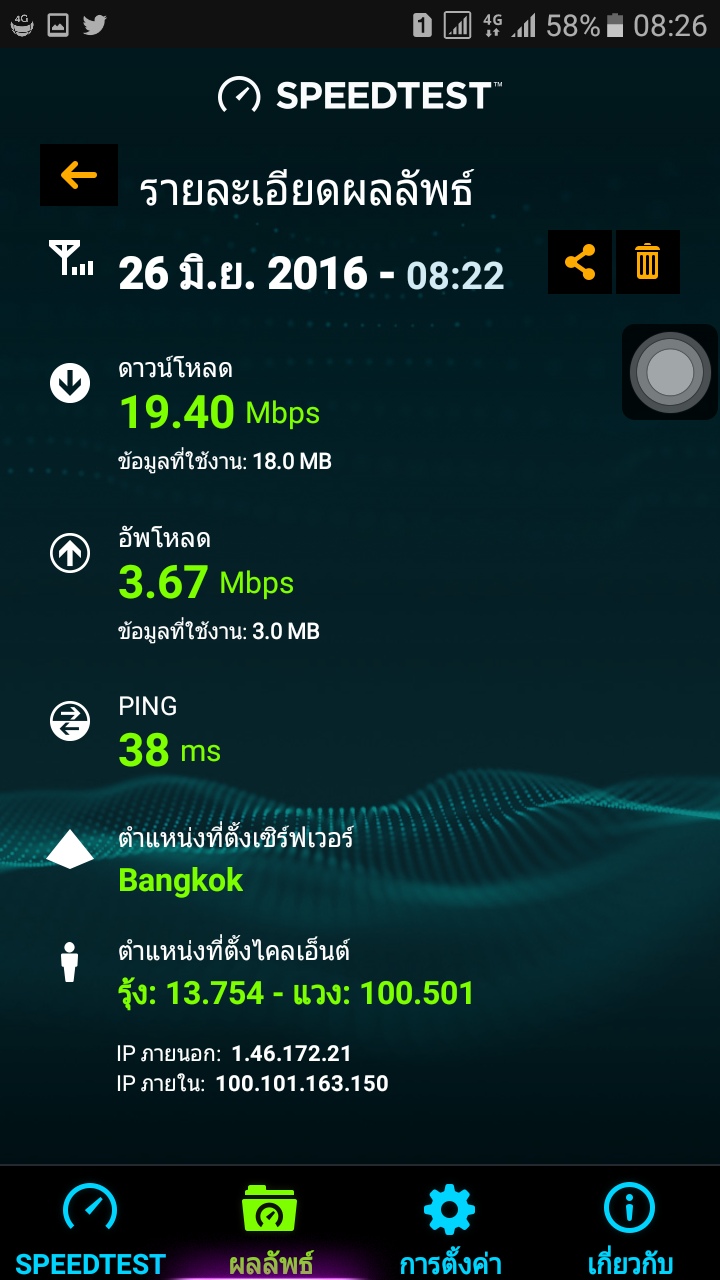Switch to the SPEEDTEST tab

(90, 1228)
